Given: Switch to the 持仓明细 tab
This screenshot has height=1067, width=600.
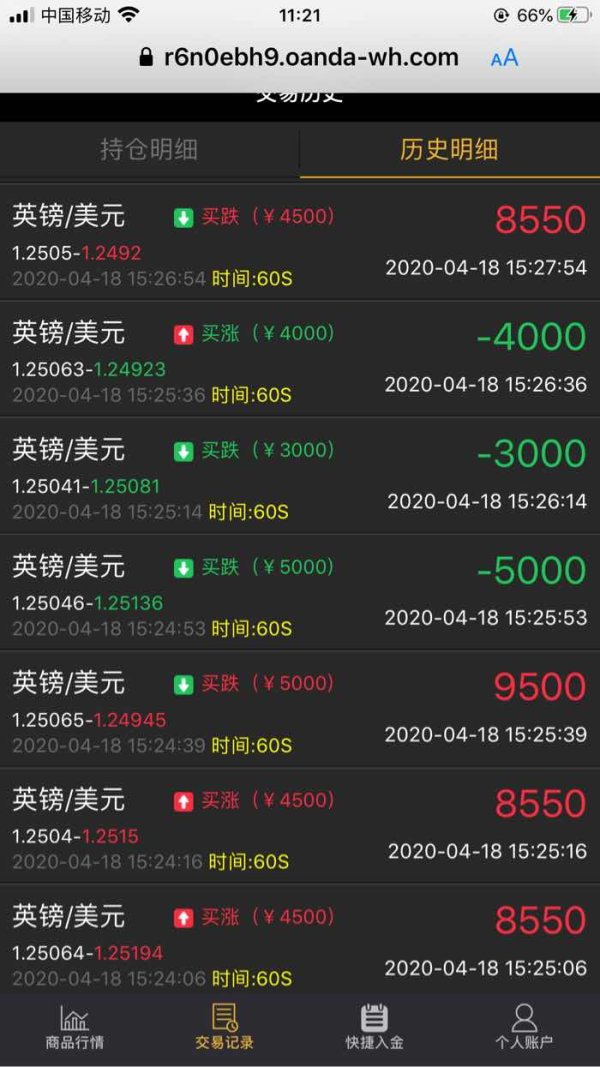Looking at the screenshot, I should [149, 150].
